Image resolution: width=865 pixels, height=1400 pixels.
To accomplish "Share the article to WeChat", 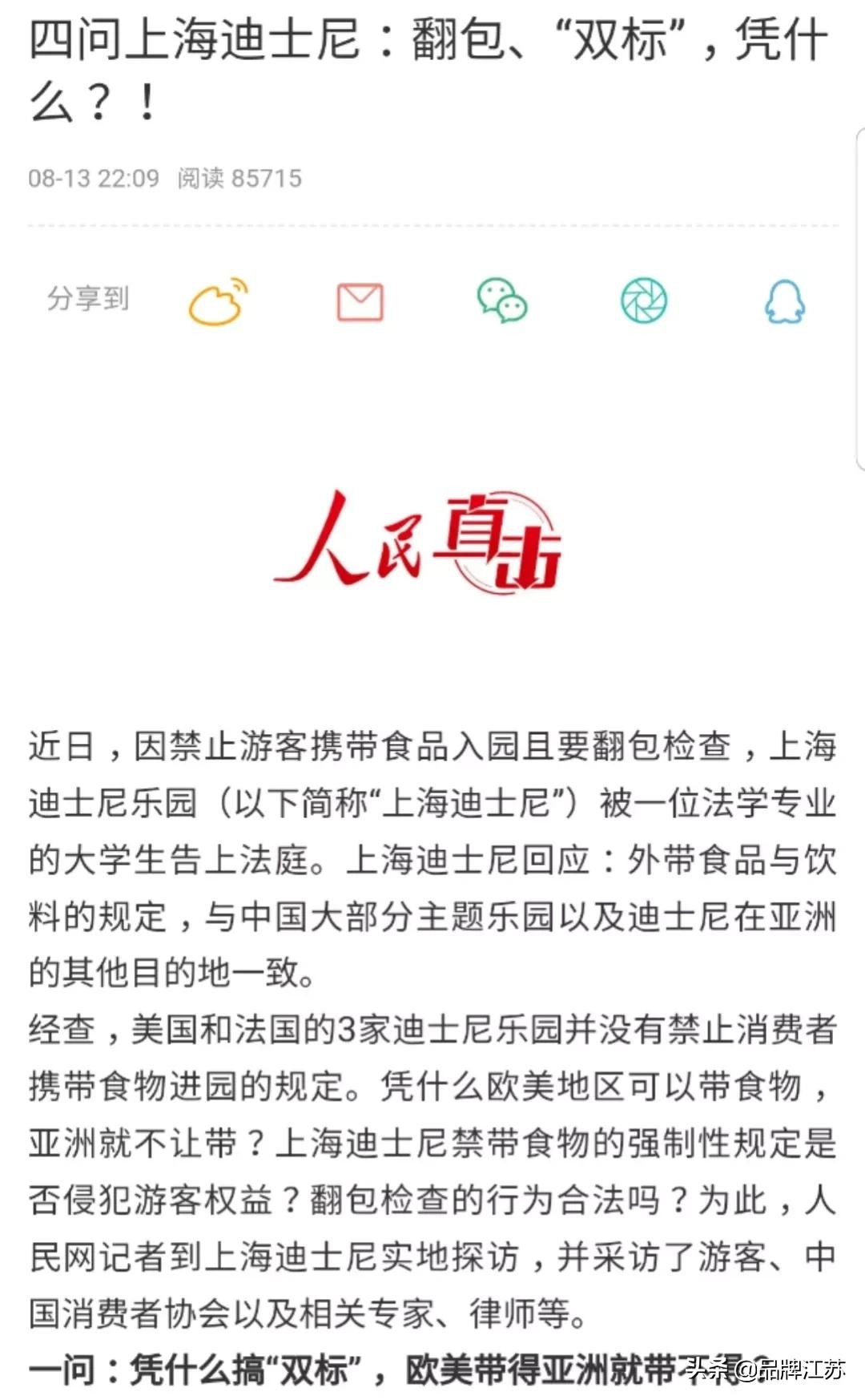I will tap(502, 301).
